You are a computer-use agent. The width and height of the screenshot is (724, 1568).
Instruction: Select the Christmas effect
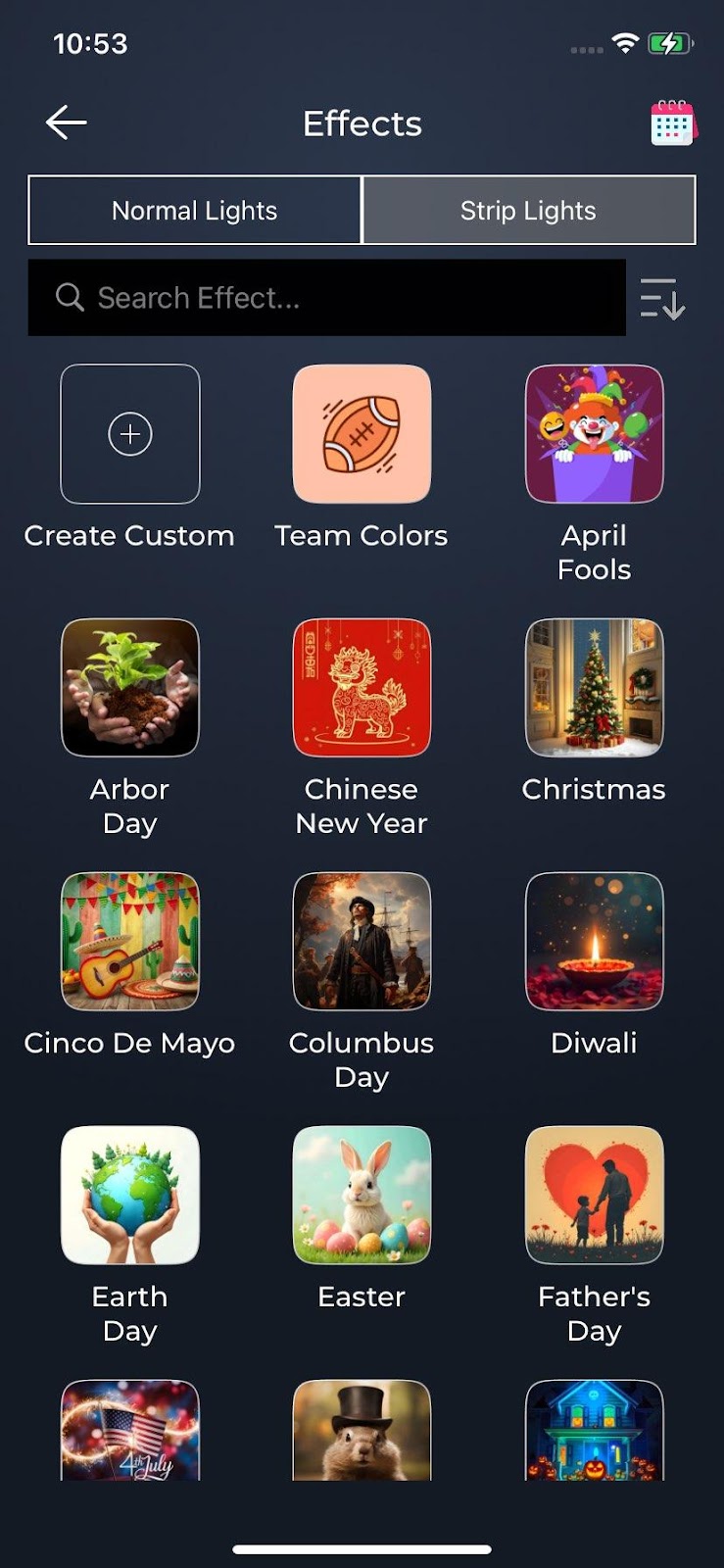594,688
